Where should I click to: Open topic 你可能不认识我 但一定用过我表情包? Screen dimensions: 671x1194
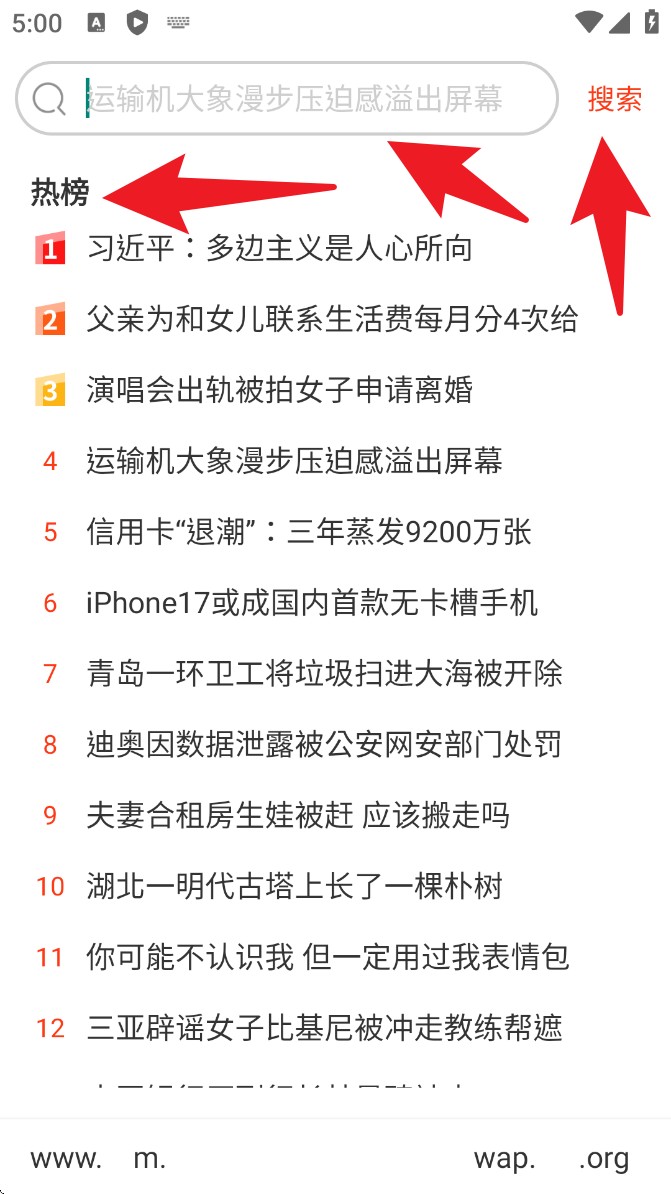[328, 957]
